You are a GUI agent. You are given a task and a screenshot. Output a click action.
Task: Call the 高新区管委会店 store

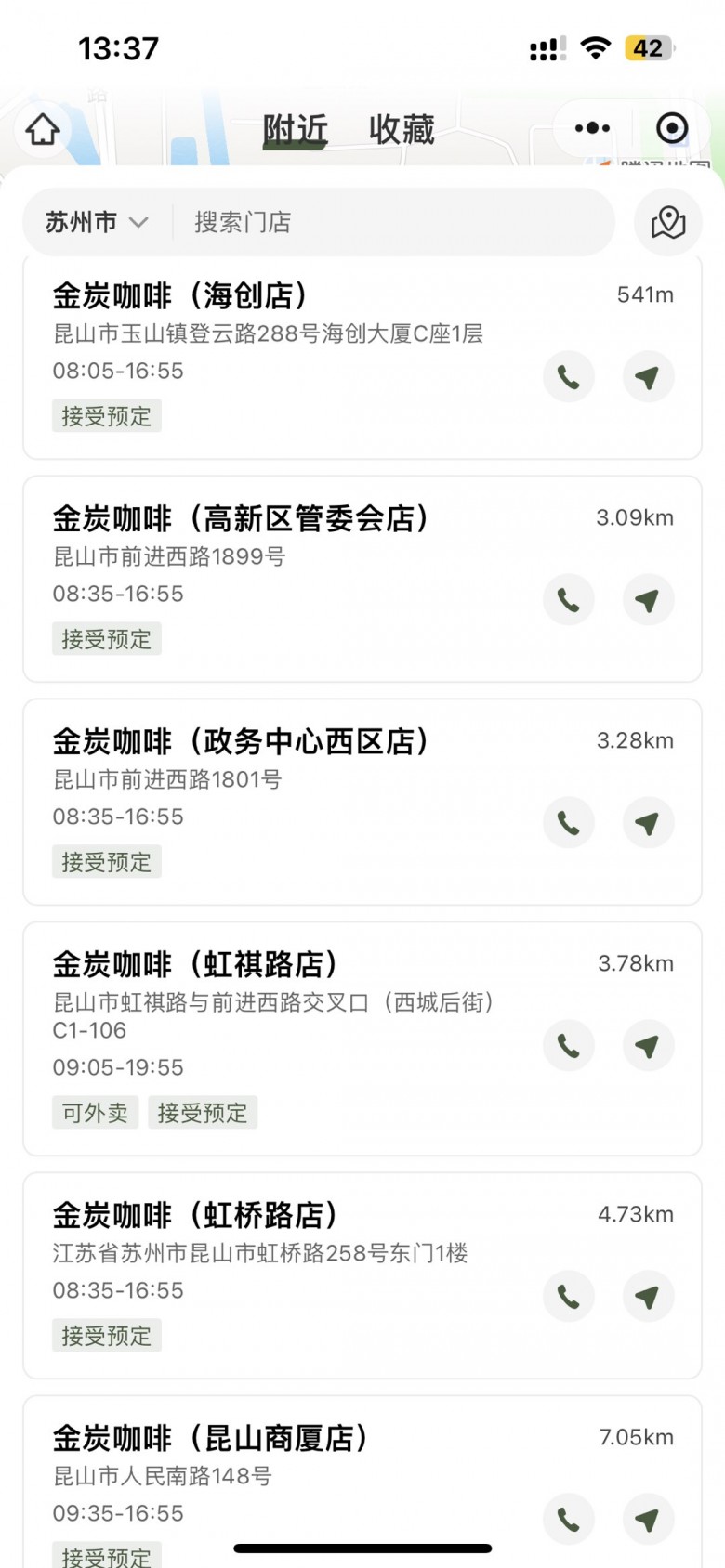point(568,600)
